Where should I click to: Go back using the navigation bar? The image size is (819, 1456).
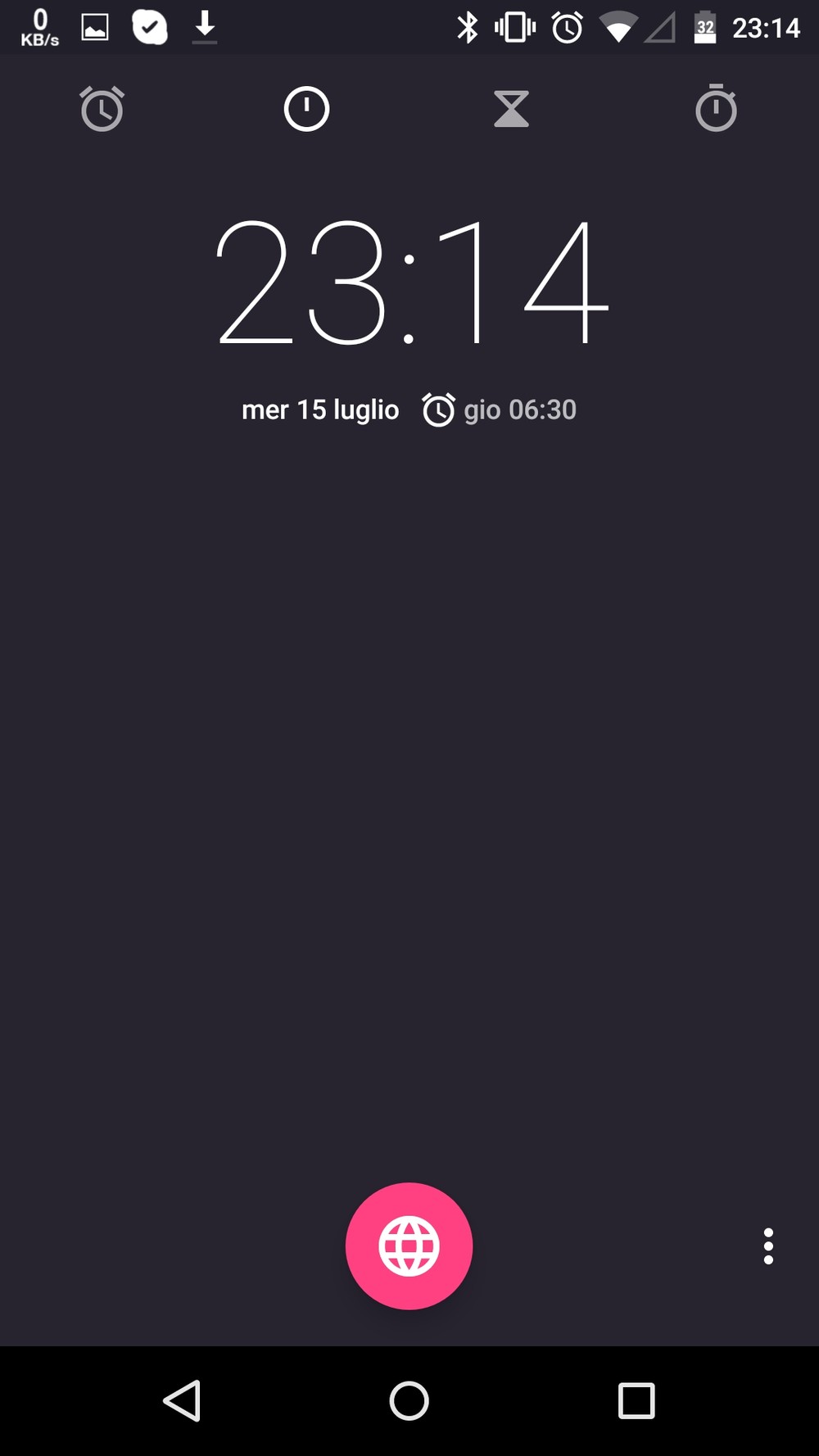click(182, 1400)
